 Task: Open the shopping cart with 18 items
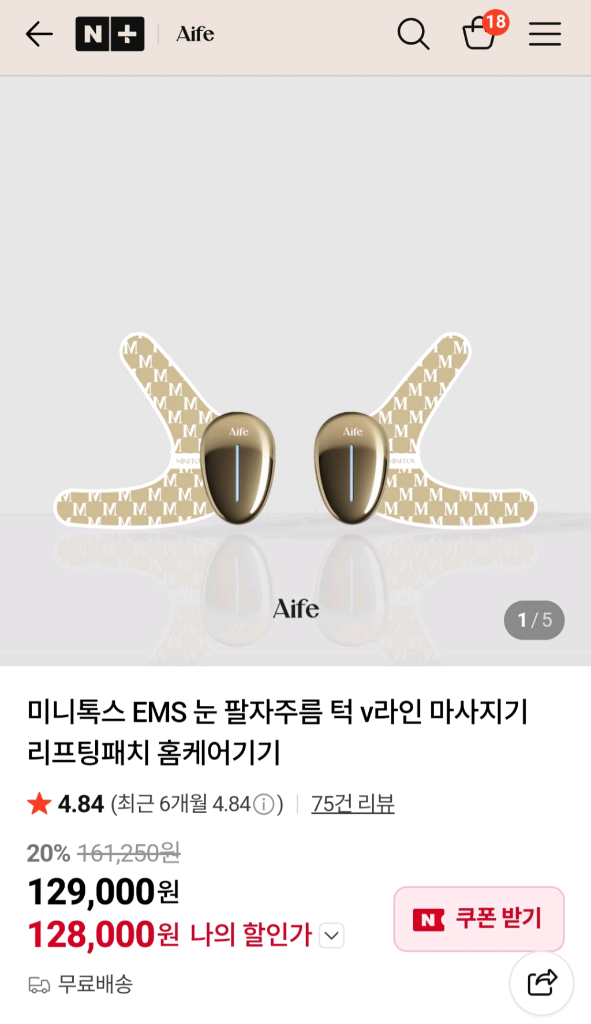tap(483, 31)
